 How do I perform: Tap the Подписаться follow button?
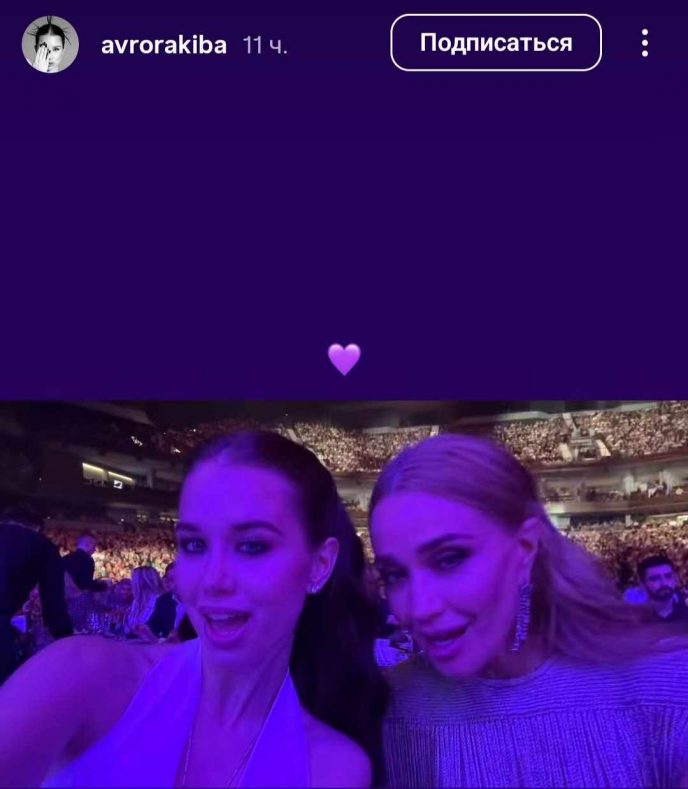coord(496,43)
